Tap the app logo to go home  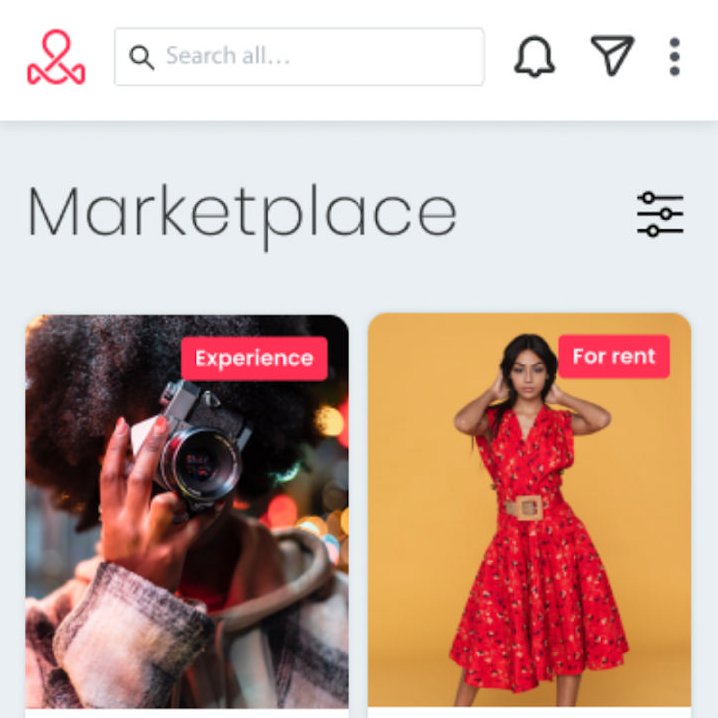click(x=56, y=57)
